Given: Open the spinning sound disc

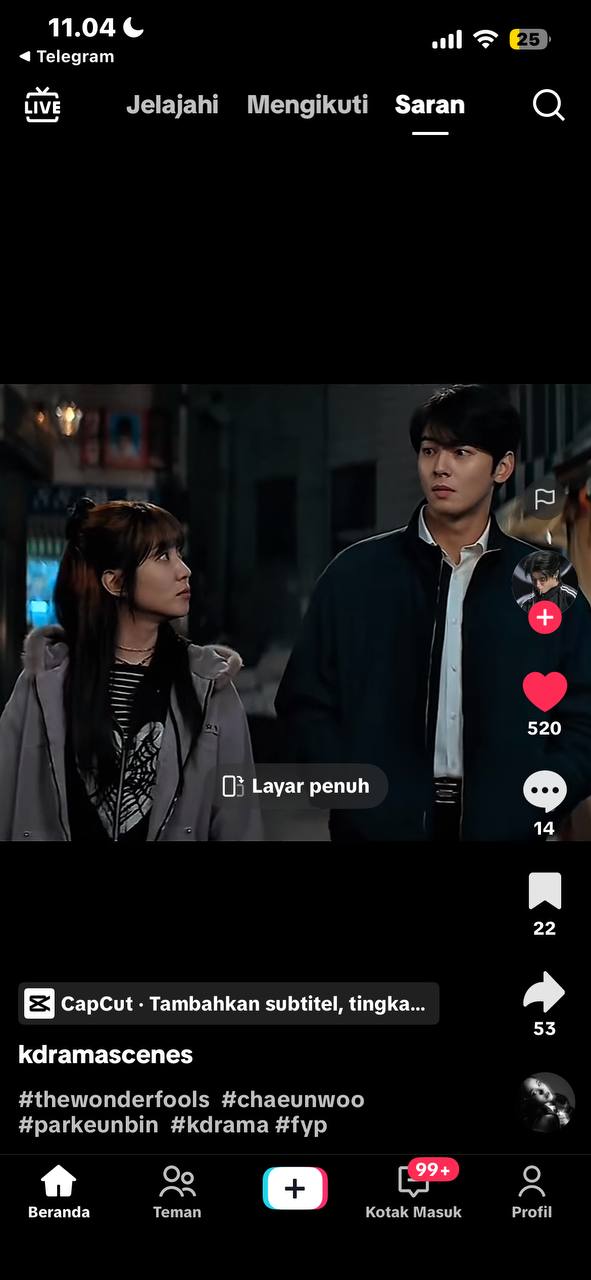Looking at the screenshot, I should [x=547, y=1101].
